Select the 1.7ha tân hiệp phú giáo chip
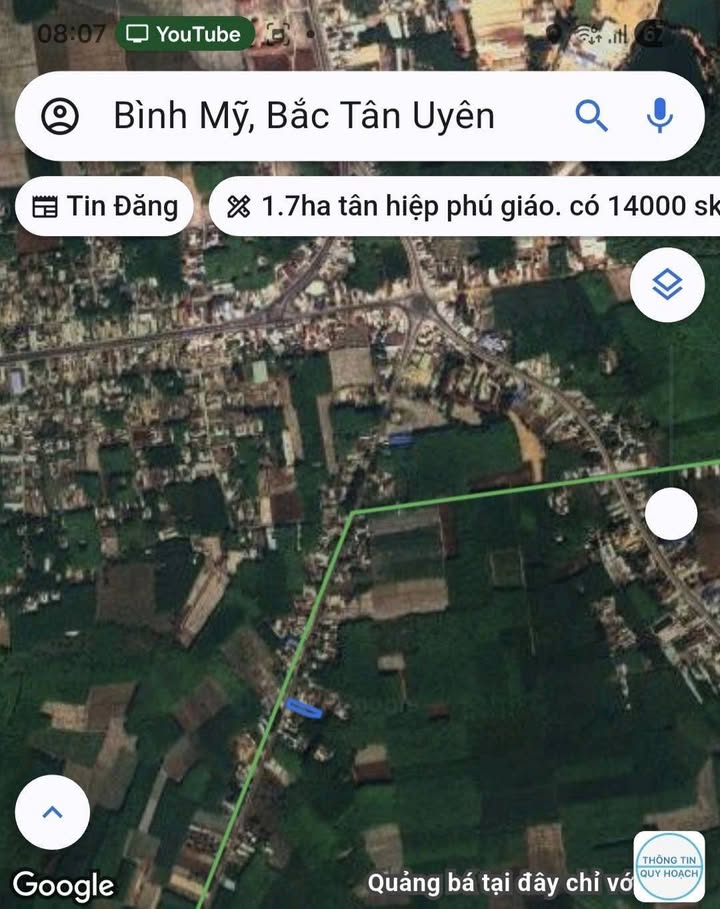This screenshot has width=720, height=909. [470, 207]
